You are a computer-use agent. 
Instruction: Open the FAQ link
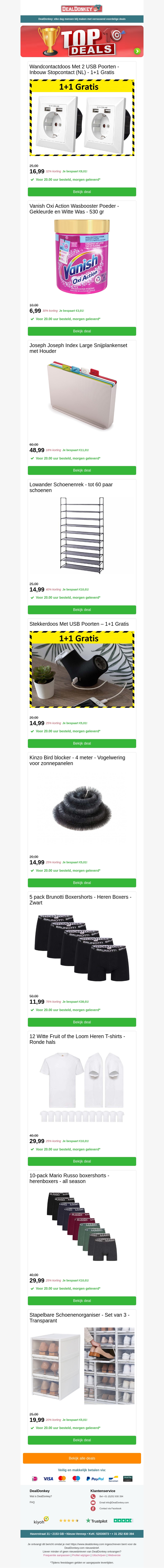[32, 1502]
